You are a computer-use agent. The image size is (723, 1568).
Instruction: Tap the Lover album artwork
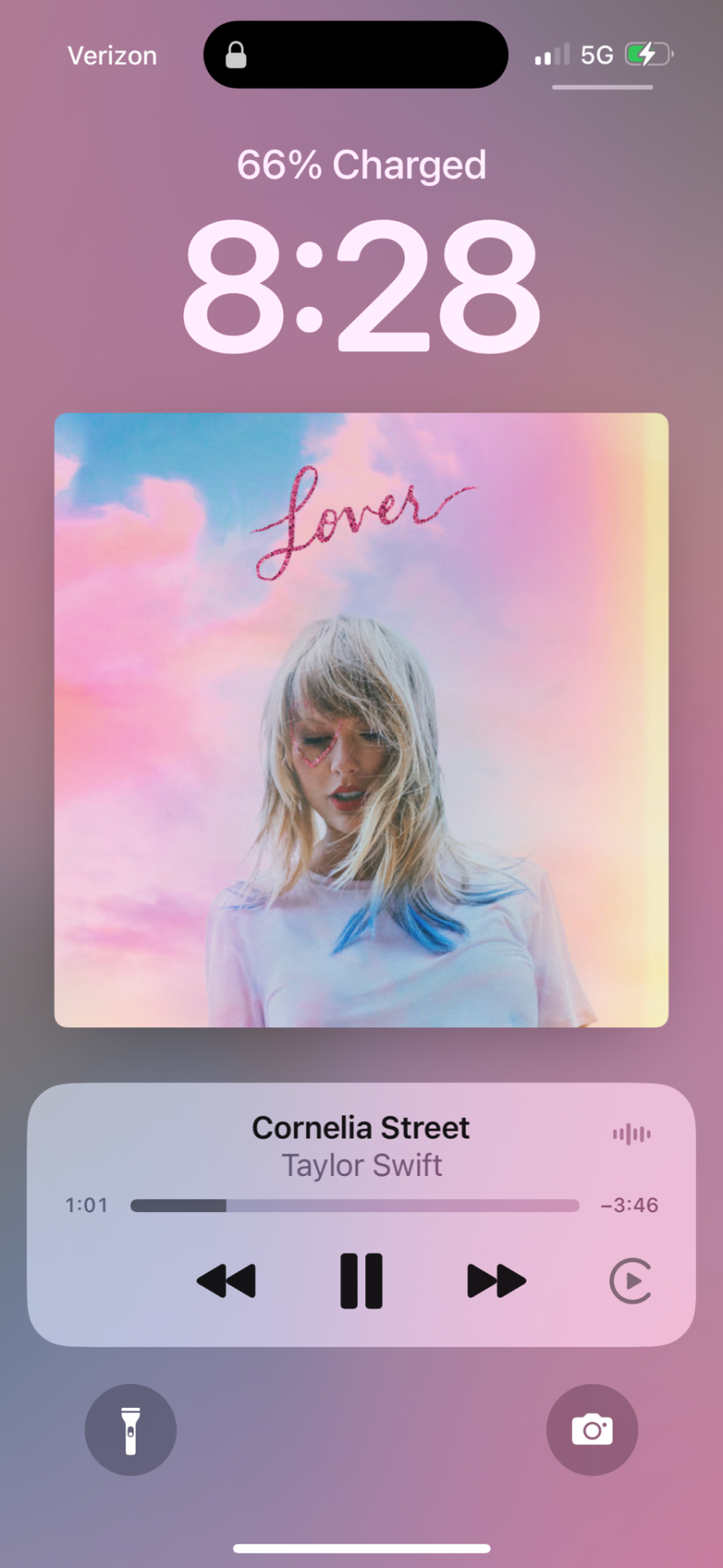coord(361,719)
